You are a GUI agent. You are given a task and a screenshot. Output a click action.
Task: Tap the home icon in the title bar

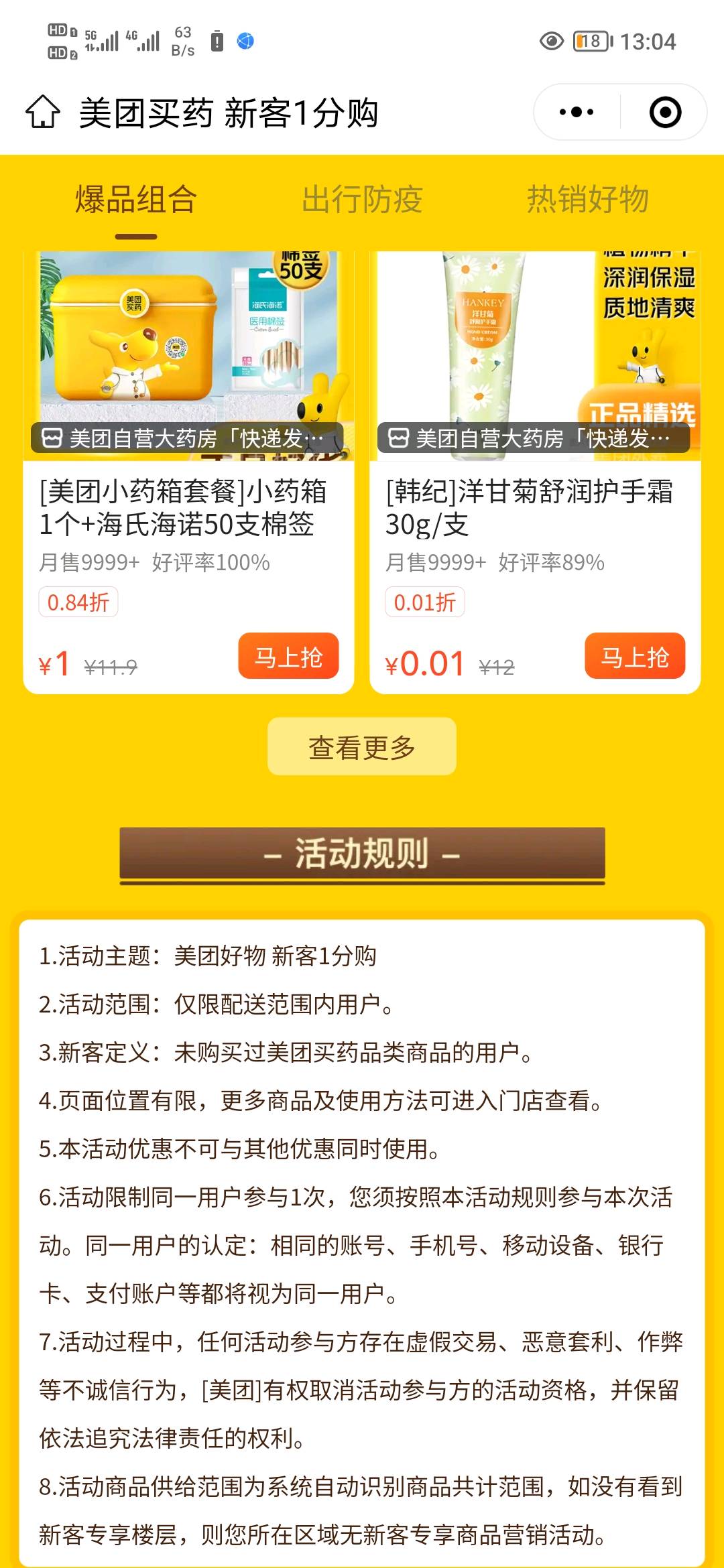pos(43,111)
